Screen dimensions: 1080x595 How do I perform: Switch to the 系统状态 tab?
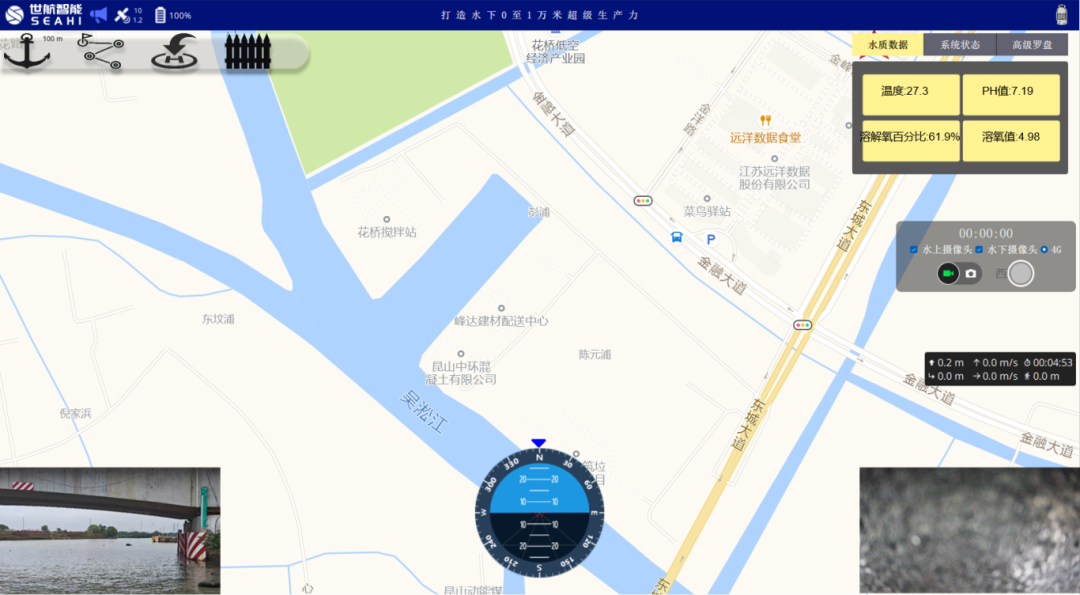click(960, 45)
